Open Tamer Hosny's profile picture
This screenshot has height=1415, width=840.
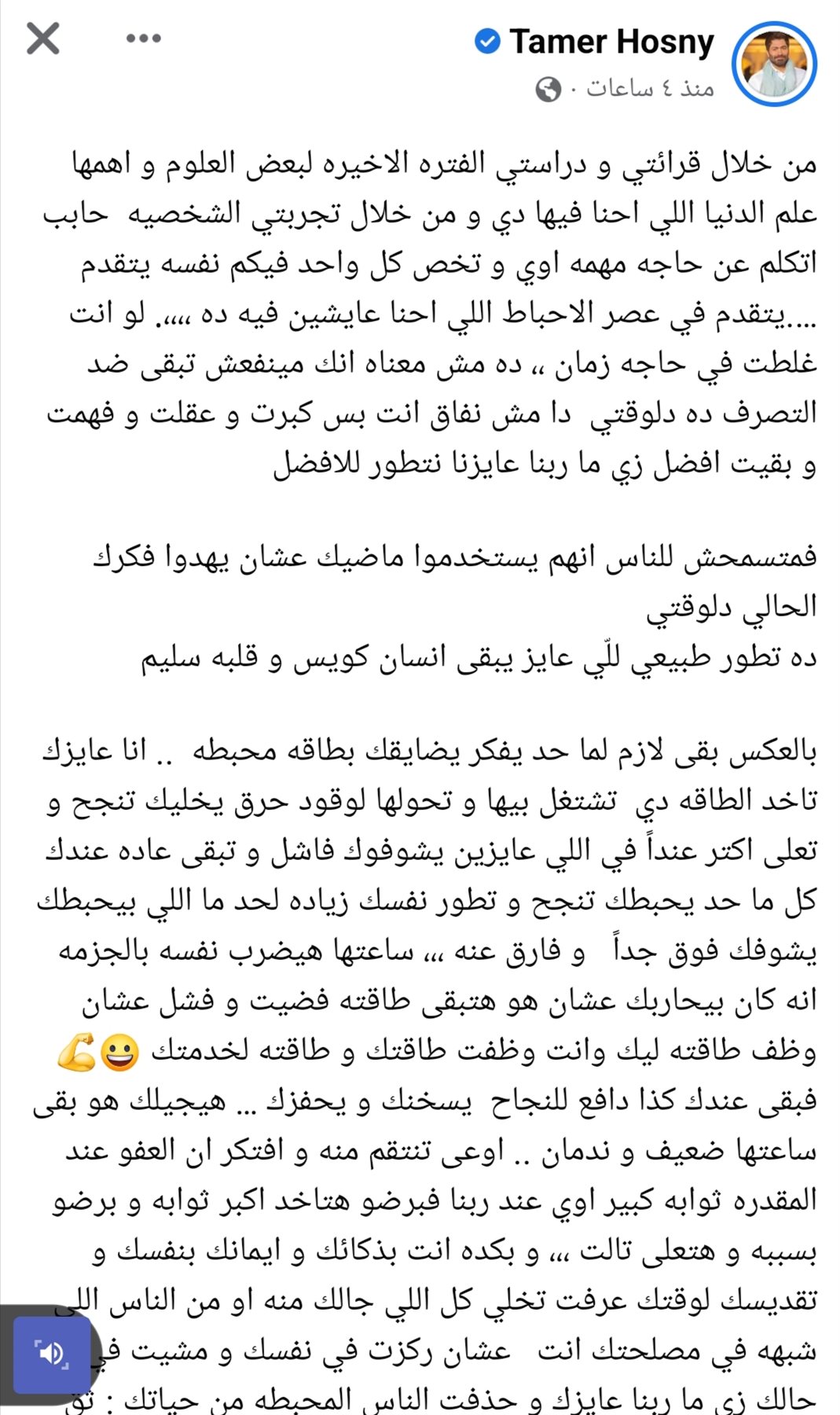click(x=774, y=64)
